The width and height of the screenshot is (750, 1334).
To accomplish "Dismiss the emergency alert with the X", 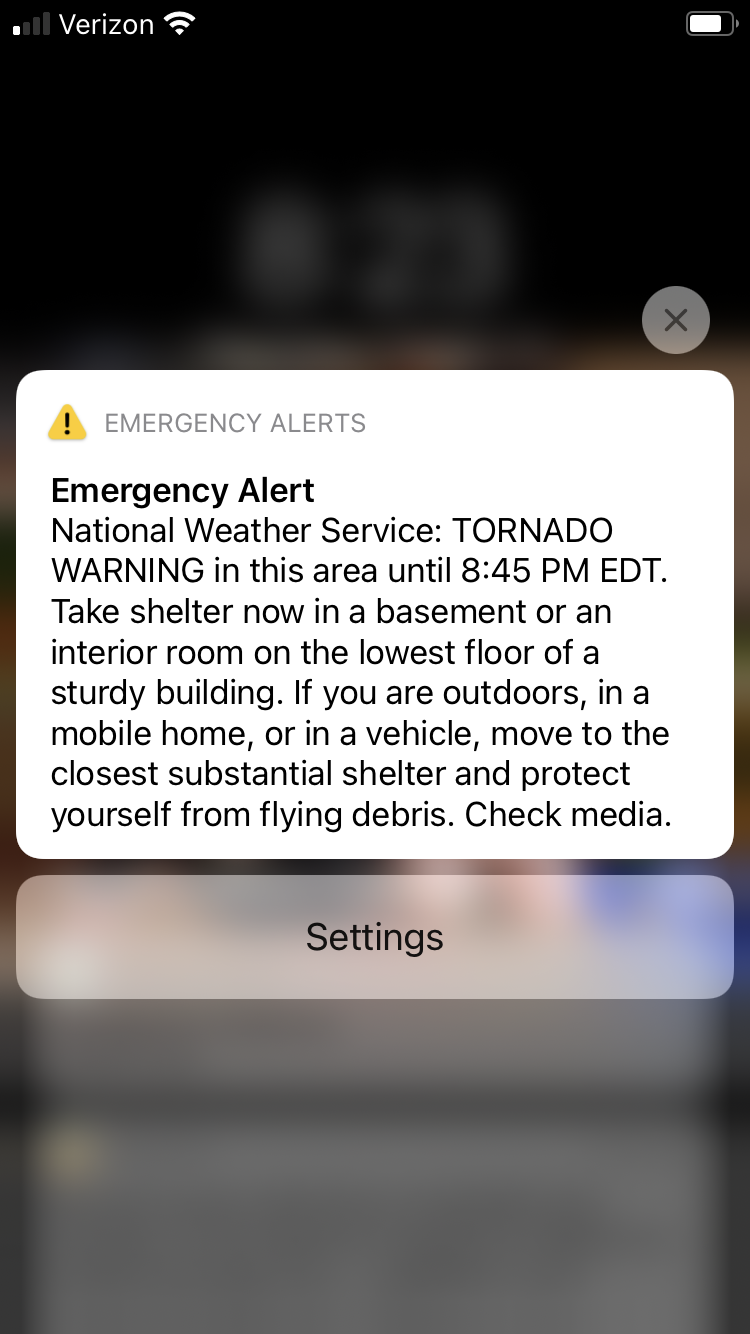I will pos(676,320).
